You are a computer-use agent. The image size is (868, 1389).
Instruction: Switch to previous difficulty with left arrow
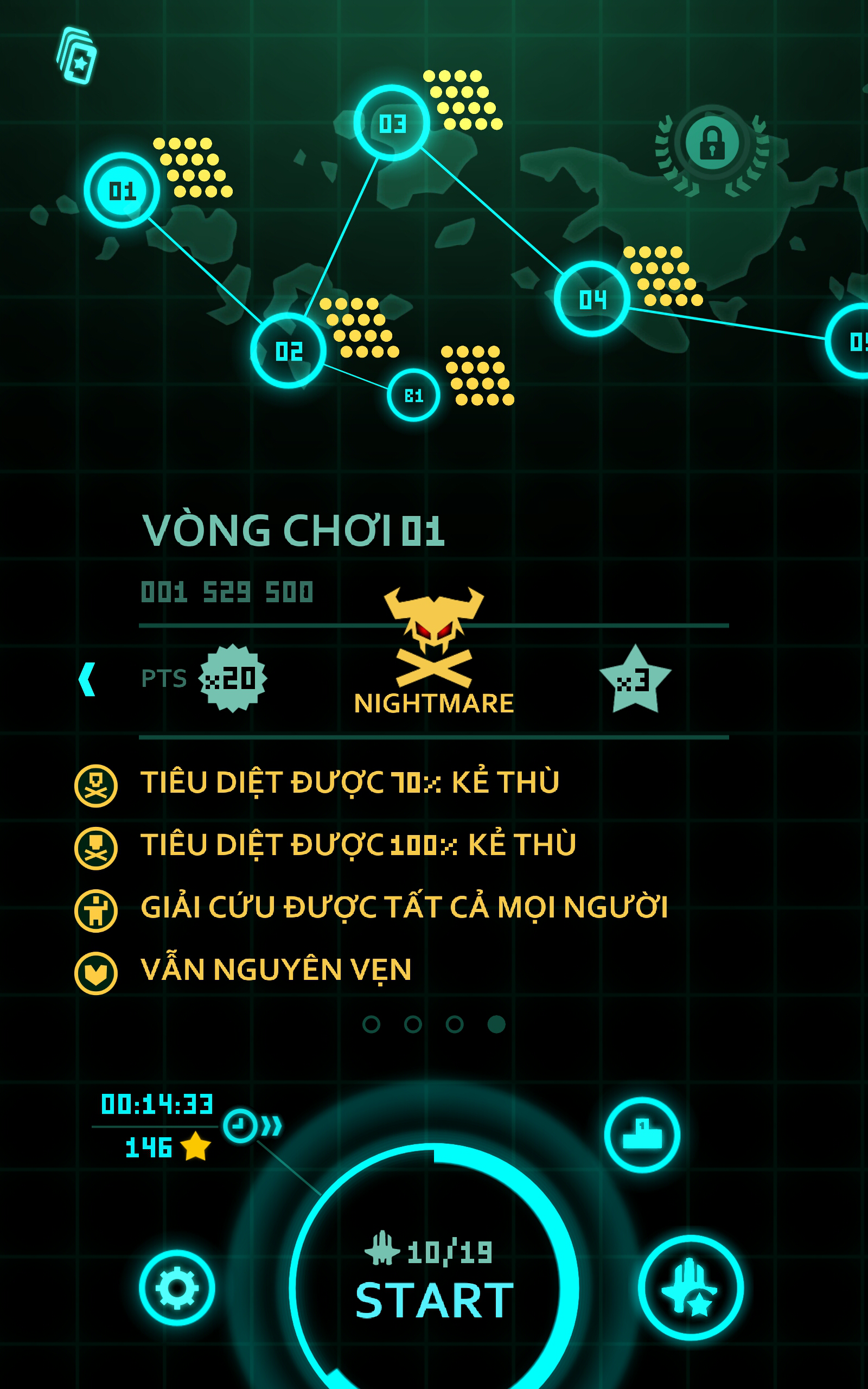(x=87, y=679)
